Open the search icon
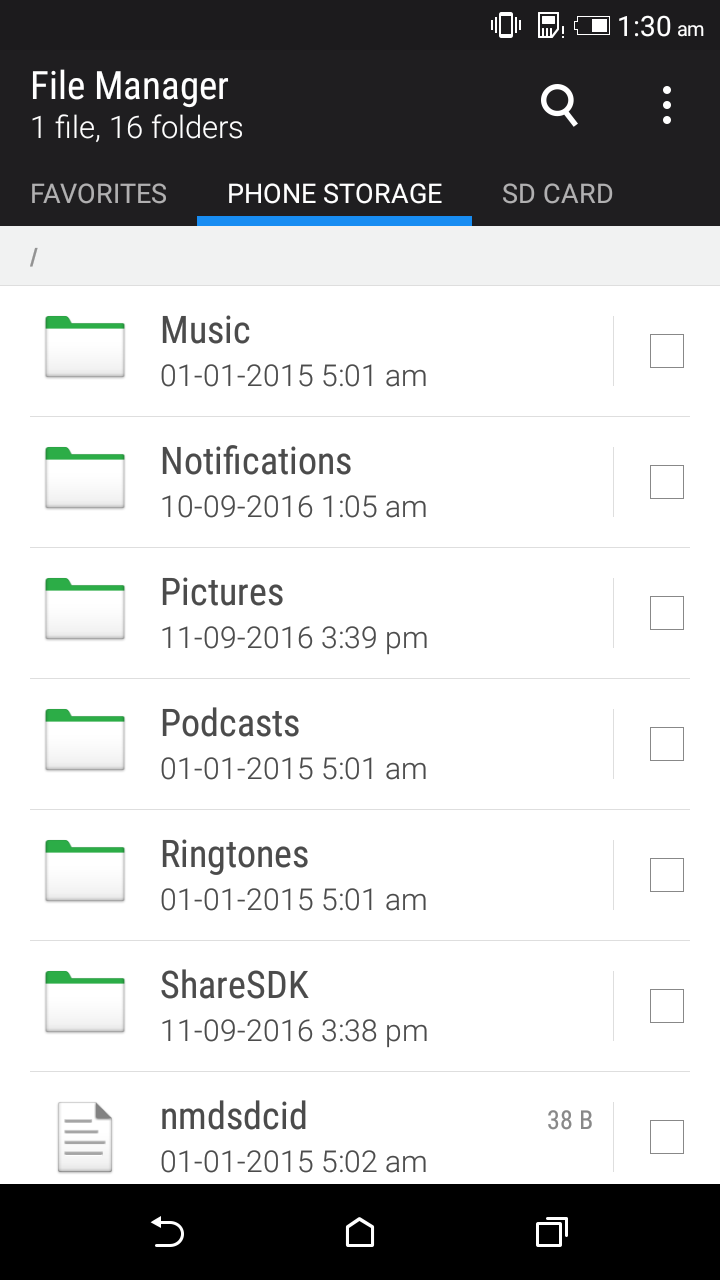Image resolution: width=720 pixels, height=1280 pixels. pyautogui.click(x=559, y=105)
